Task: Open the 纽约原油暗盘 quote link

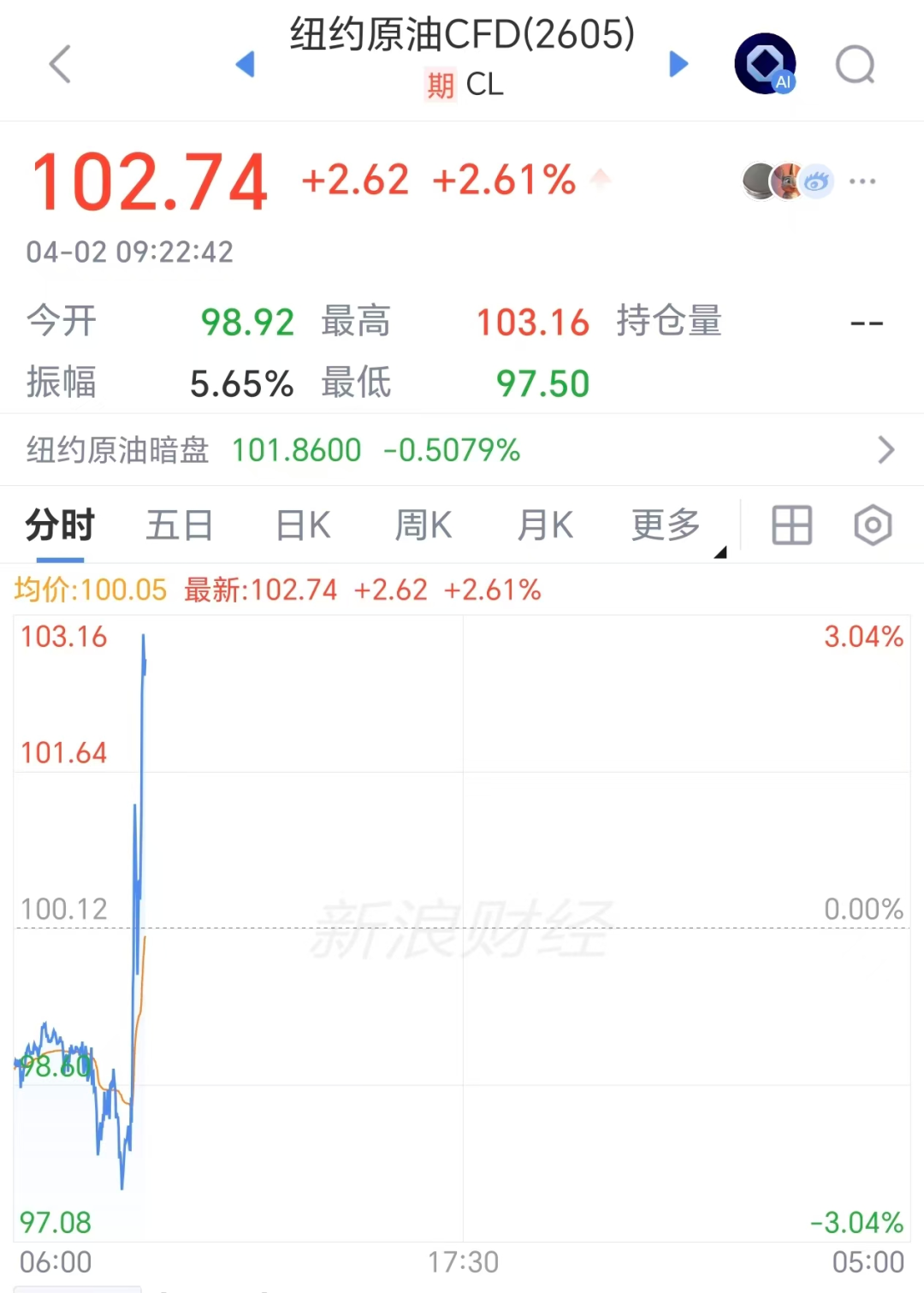Action: click(117, 450)
